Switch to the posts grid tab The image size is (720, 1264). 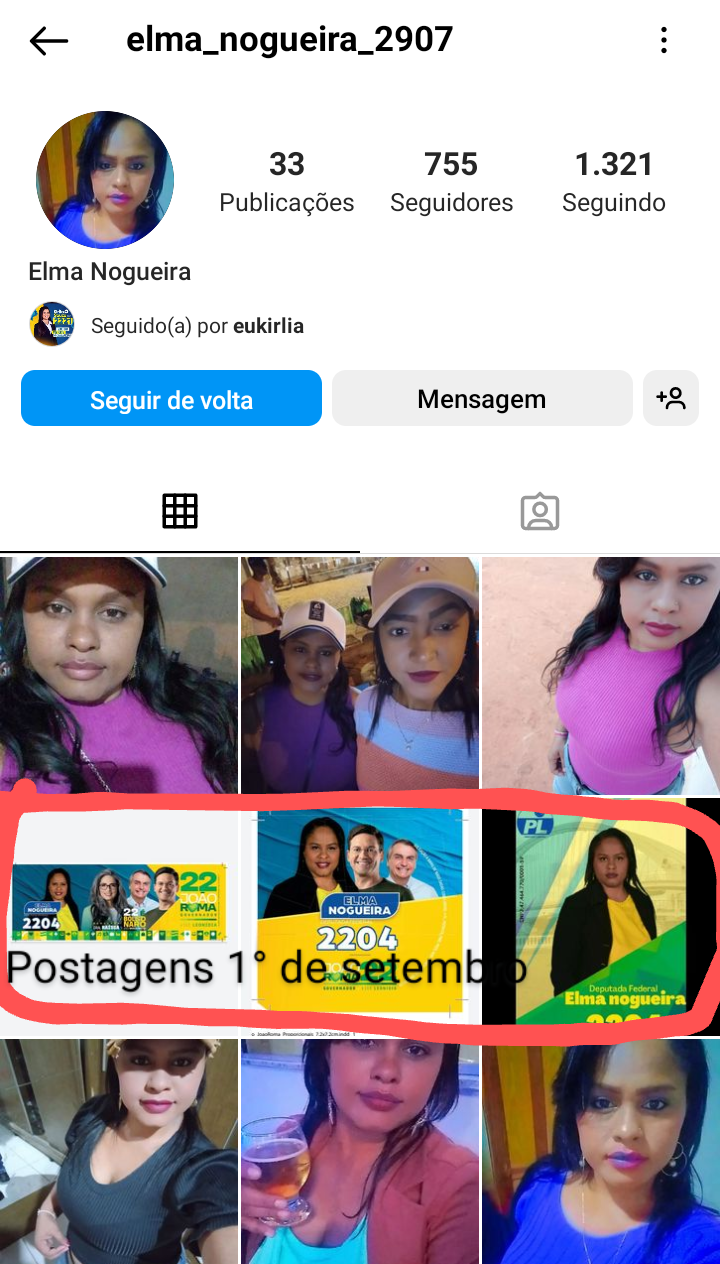pos(180,511)
